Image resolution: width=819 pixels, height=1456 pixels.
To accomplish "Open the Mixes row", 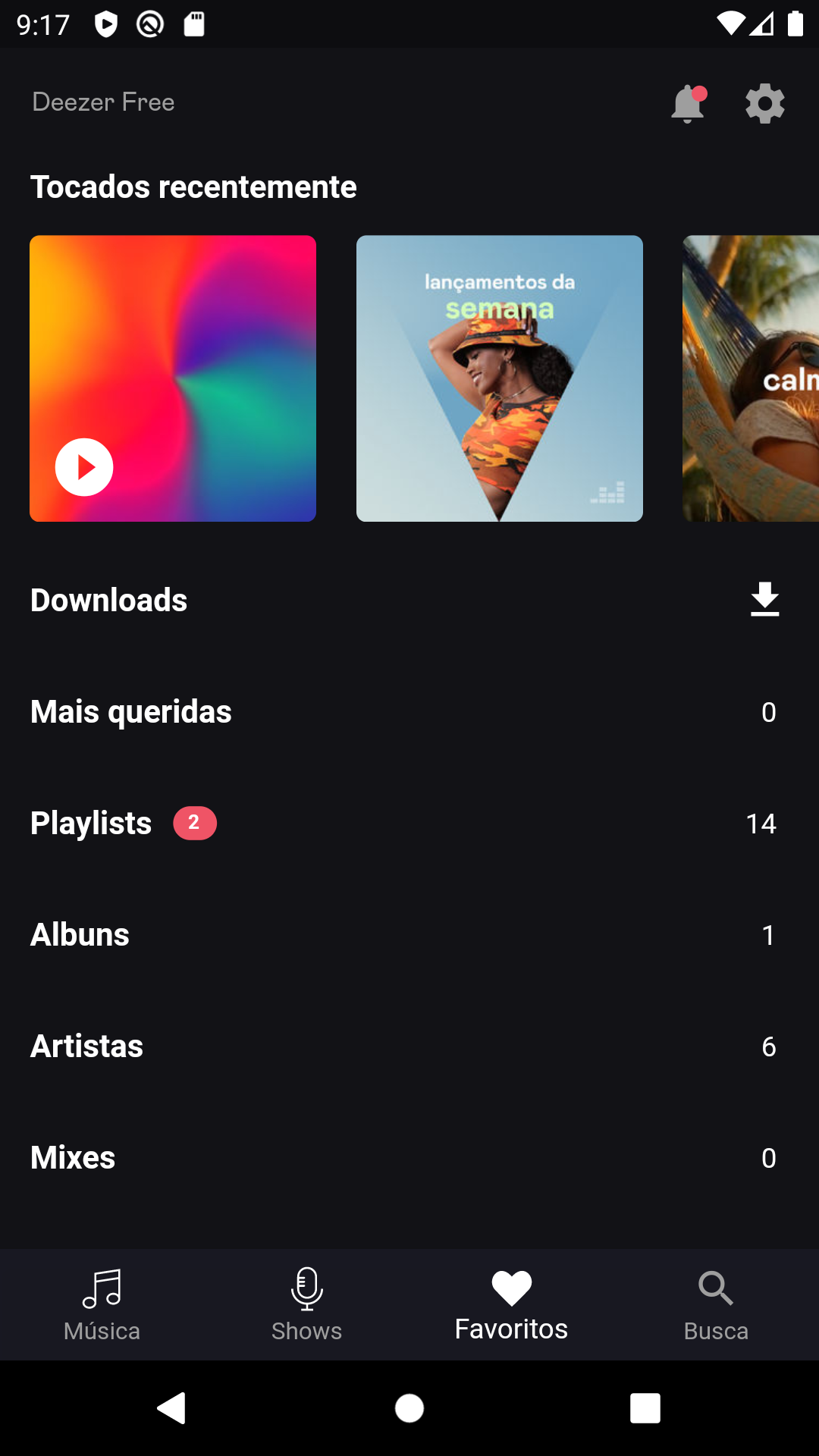I will pos(409,1157).
